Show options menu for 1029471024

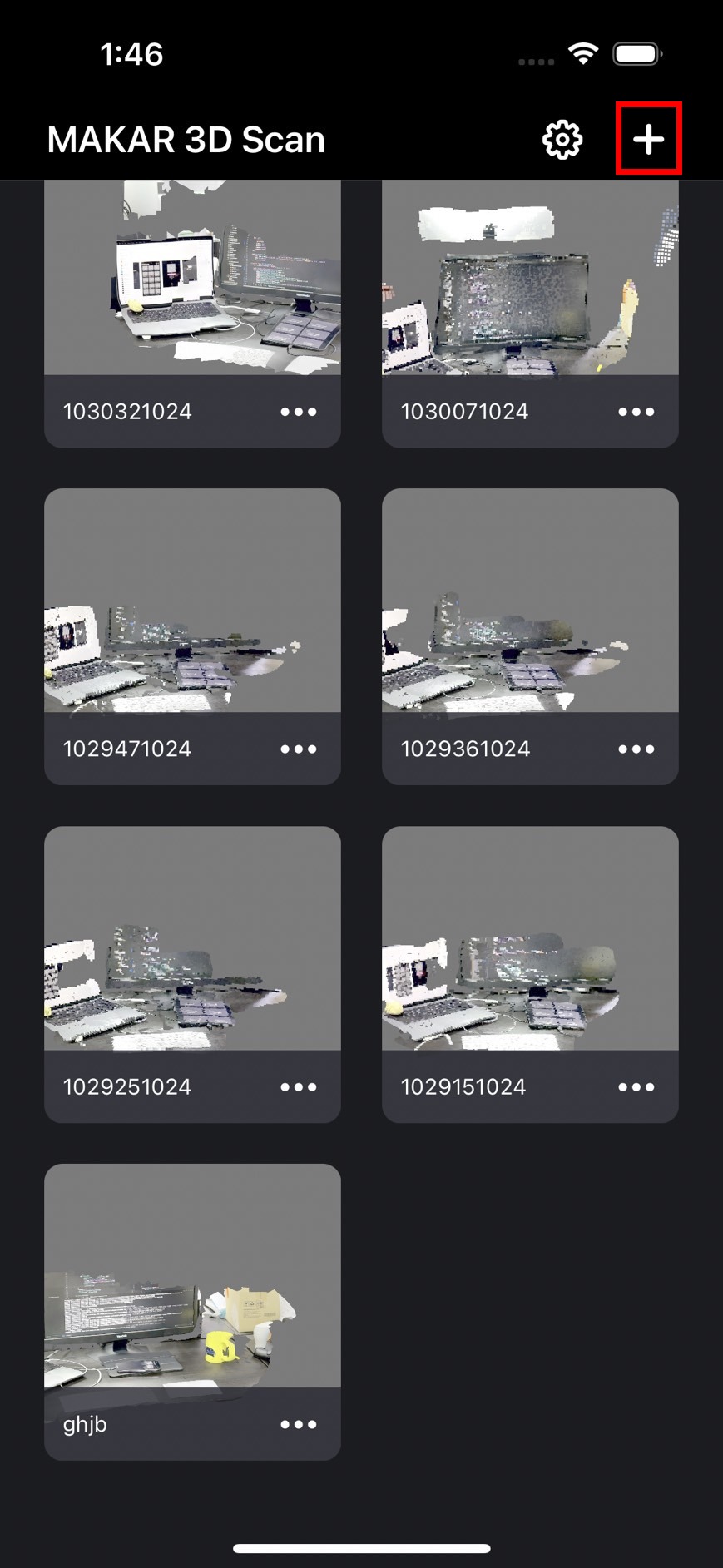point(299,749)
